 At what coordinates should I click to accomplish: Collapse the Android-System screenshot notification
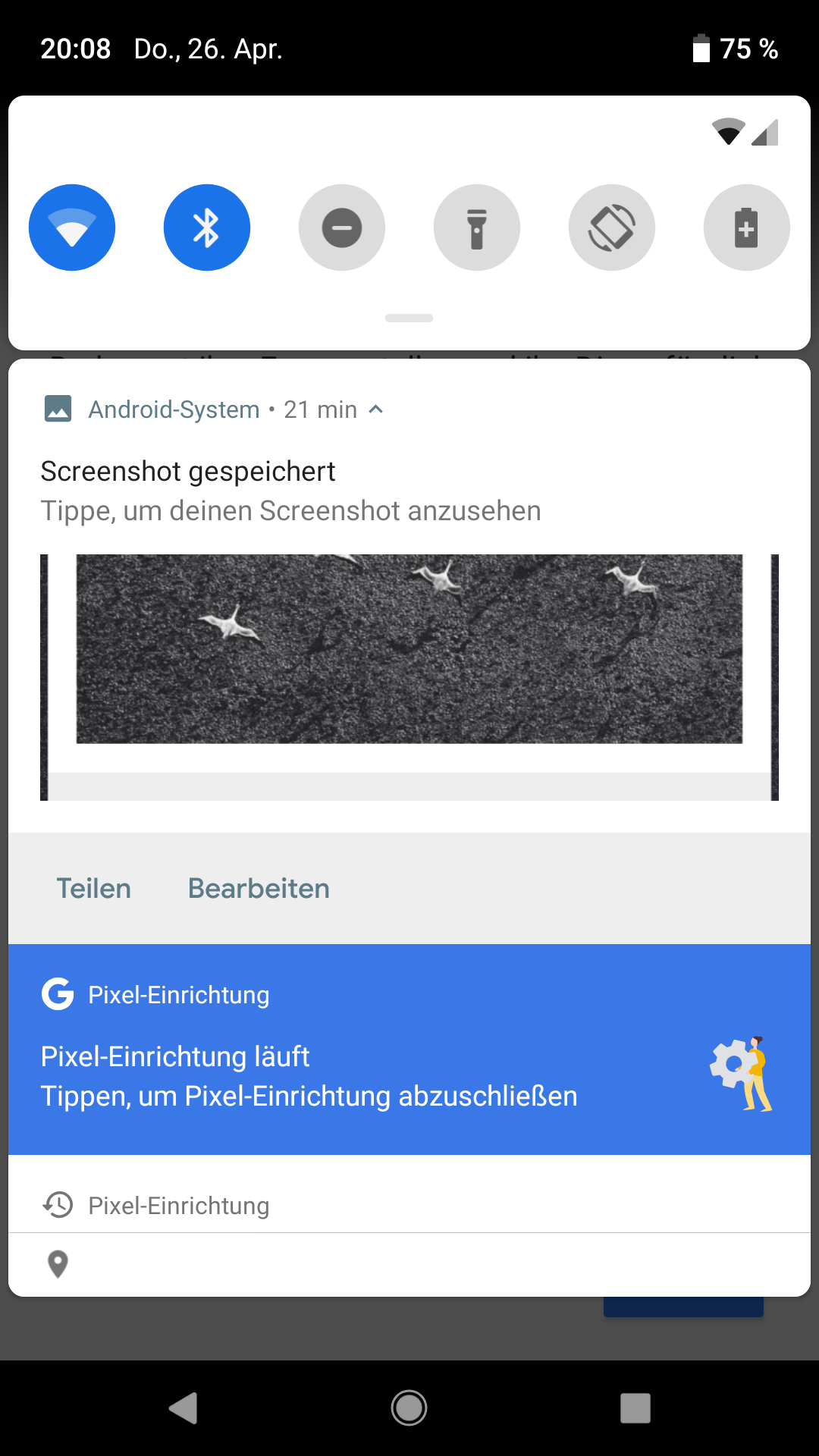pyautogui.click(x=376, y=409)
